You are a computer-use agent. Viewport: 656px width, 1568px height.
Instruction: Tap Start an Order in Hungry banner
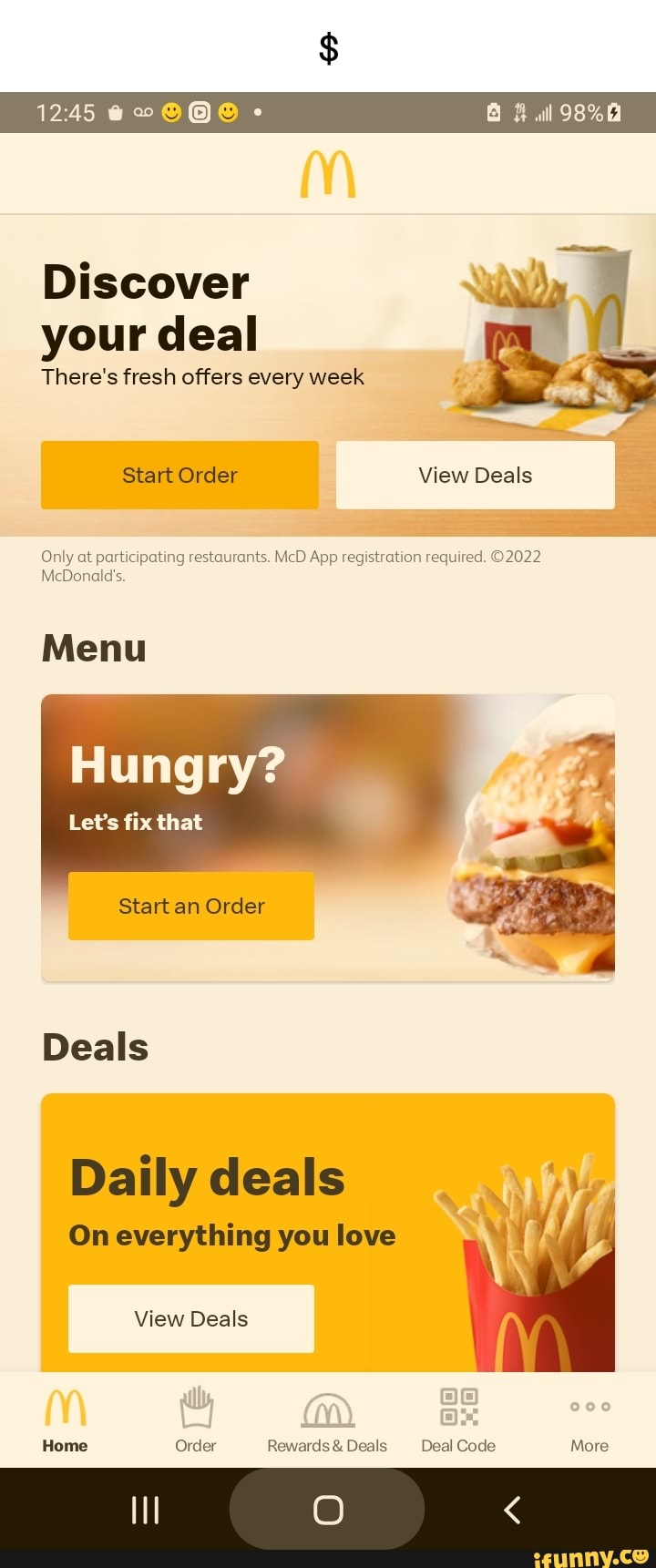[x=190, y=906]
